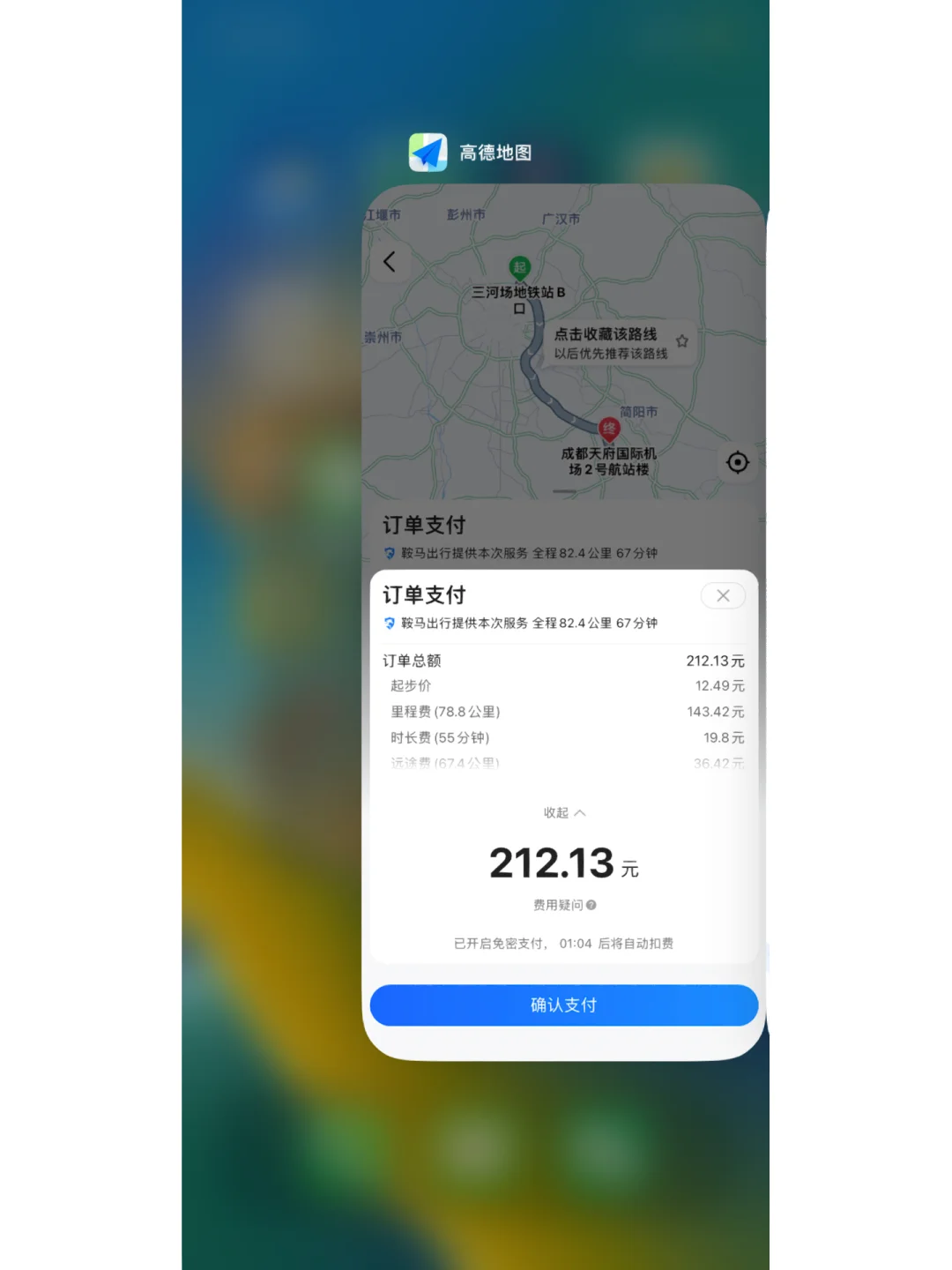Tap the back arrow on the map

coord(390,262)
